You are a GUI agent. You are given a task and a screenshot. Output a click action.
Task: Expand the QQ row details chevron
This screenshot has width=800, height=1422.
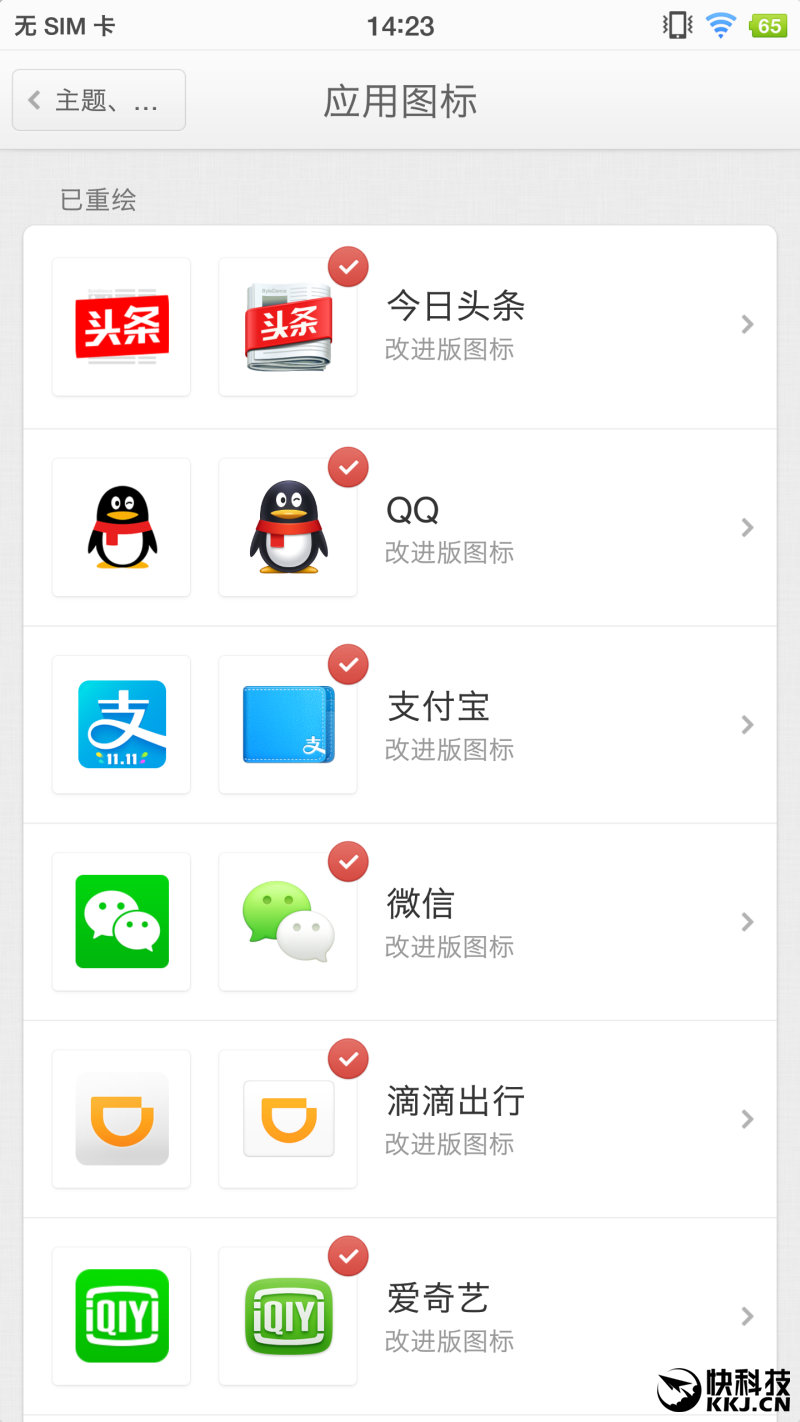[x=747, y=527]
